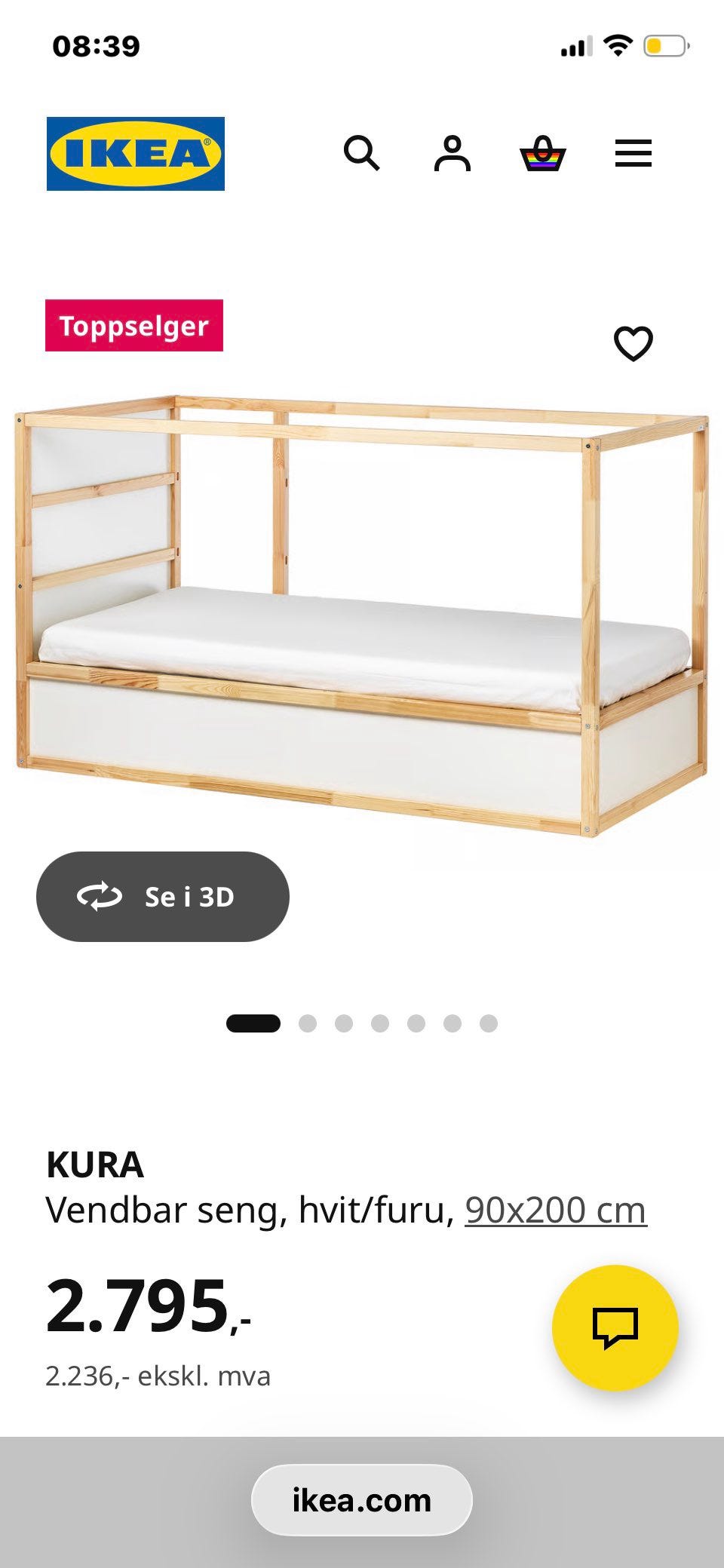Open the yellow chat bubble button
Viewport: 724px width, 1568px height.
615,1328
